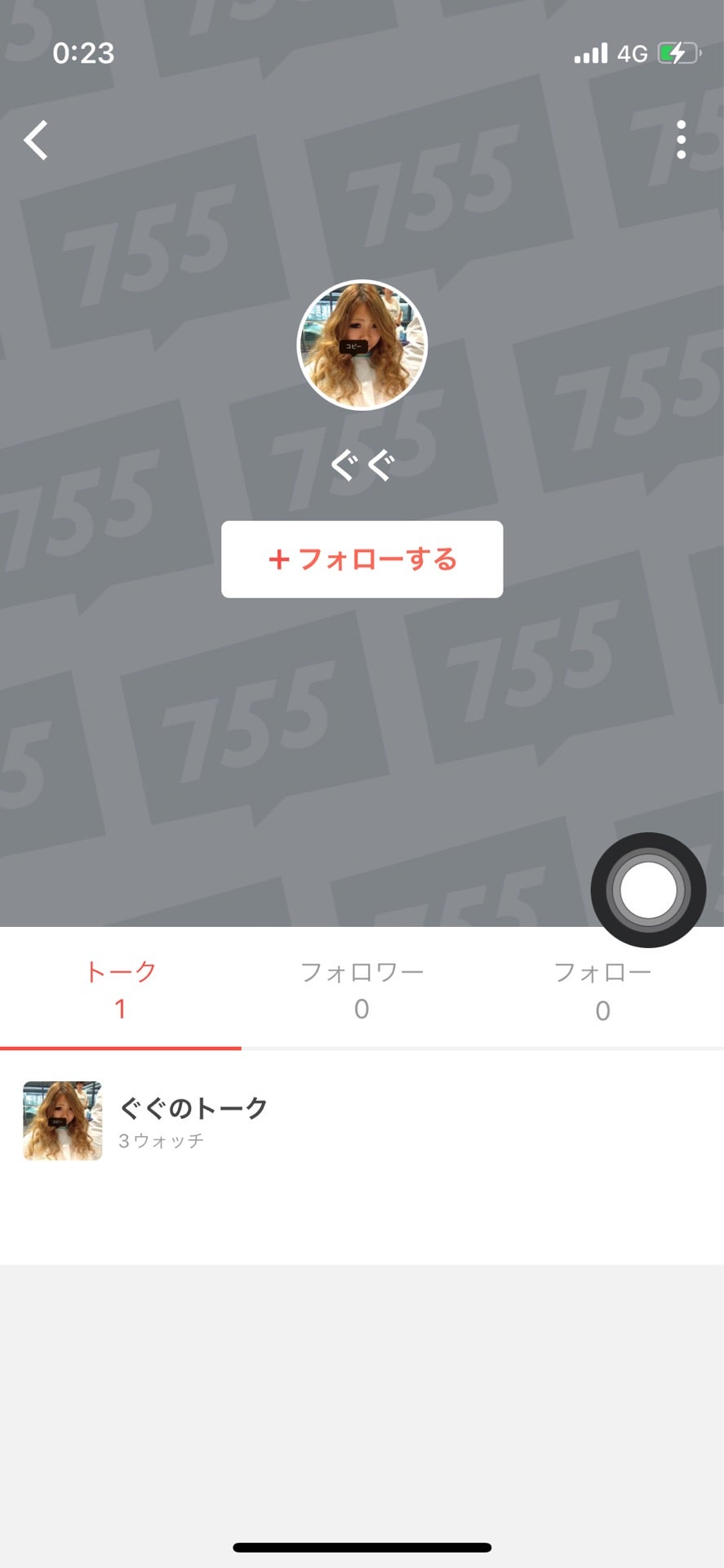
Task: Tap the white circular floating action button
Action: (x=649, y=892)
